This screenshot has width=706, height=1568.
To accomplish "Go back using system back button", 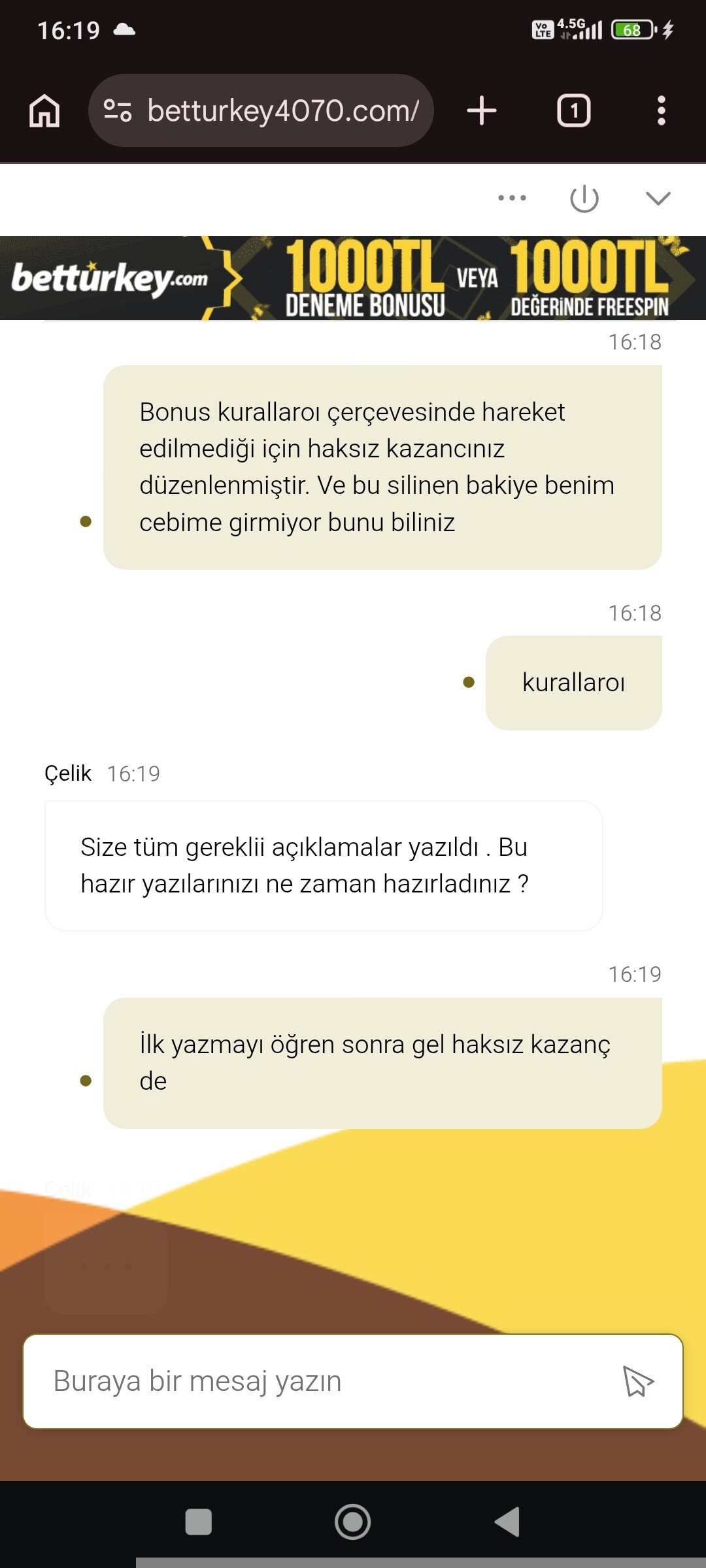I will point(507,1522).
